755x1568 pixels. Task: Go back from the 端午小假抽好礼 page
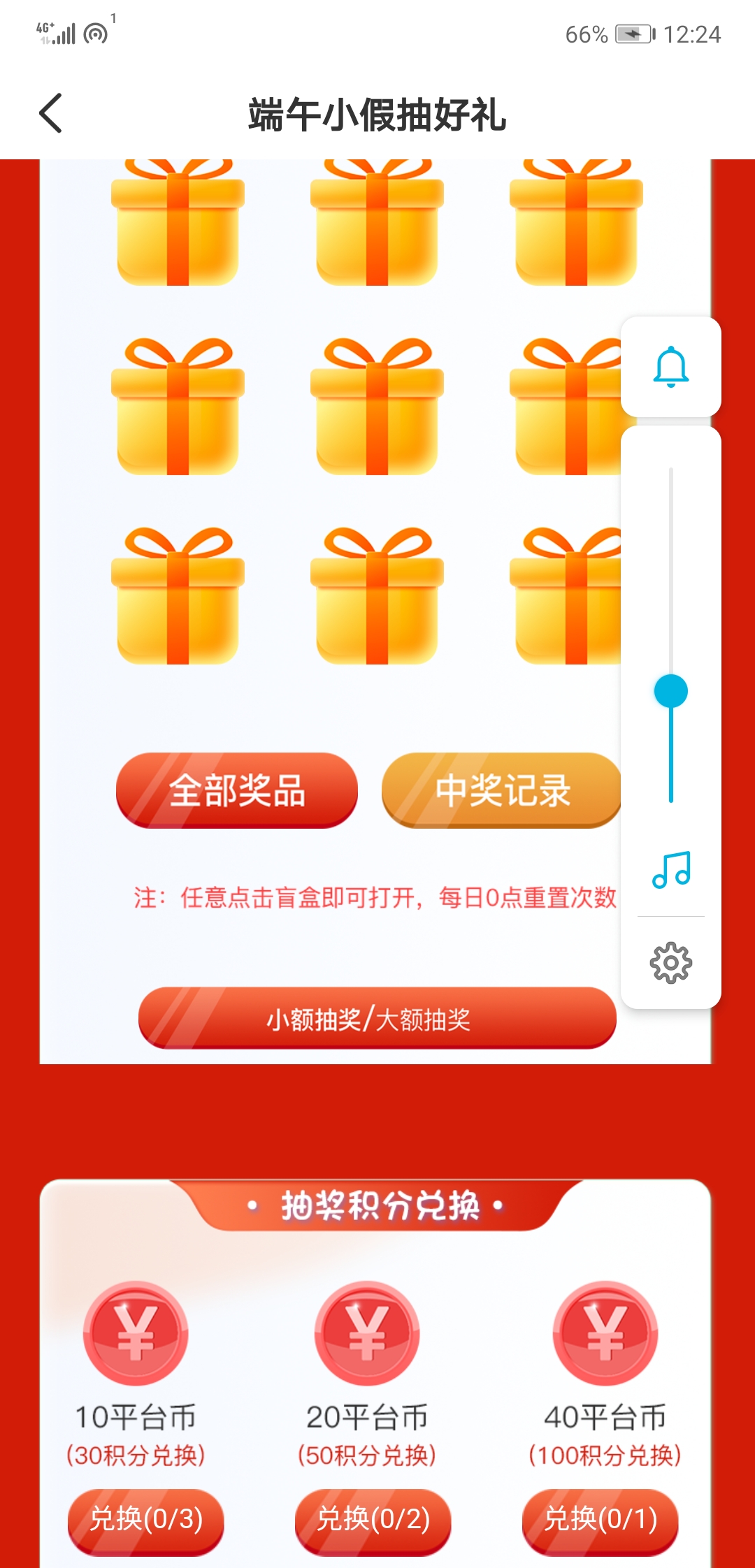50,113
